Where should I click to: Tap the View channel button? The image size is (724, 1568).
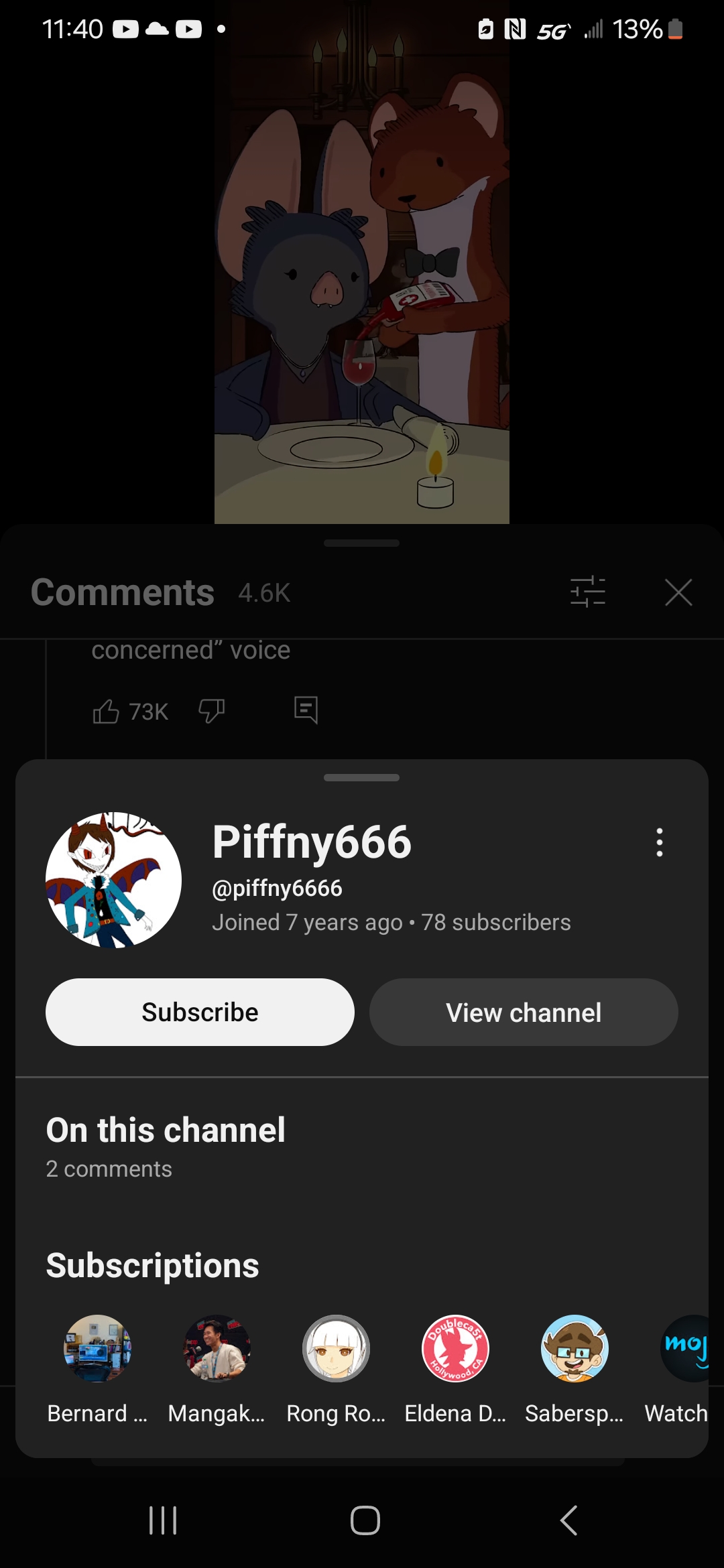click(524, 1012)
